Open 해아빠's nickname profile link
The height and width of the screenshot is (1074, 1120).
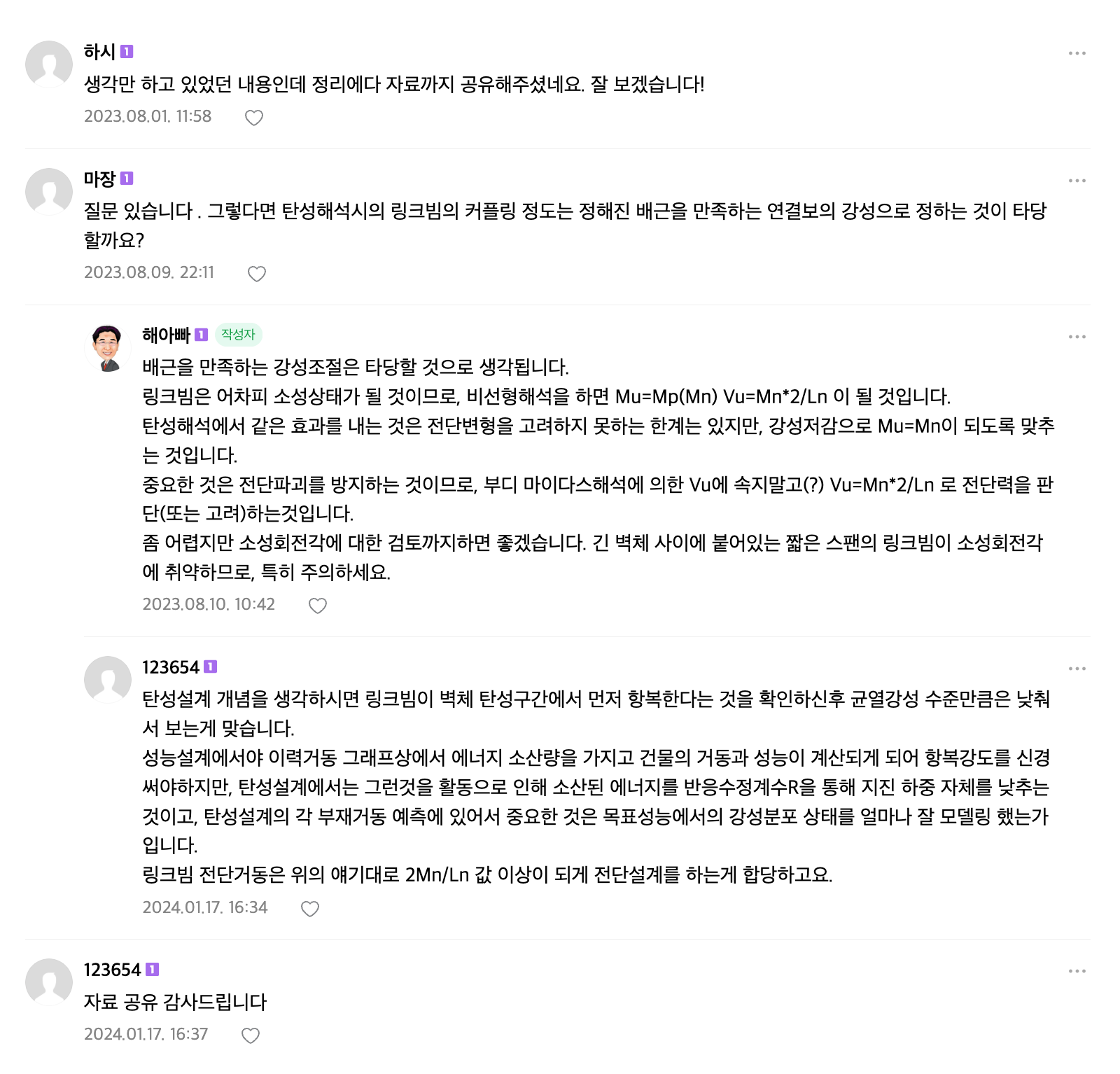click(x=166, y=335)
